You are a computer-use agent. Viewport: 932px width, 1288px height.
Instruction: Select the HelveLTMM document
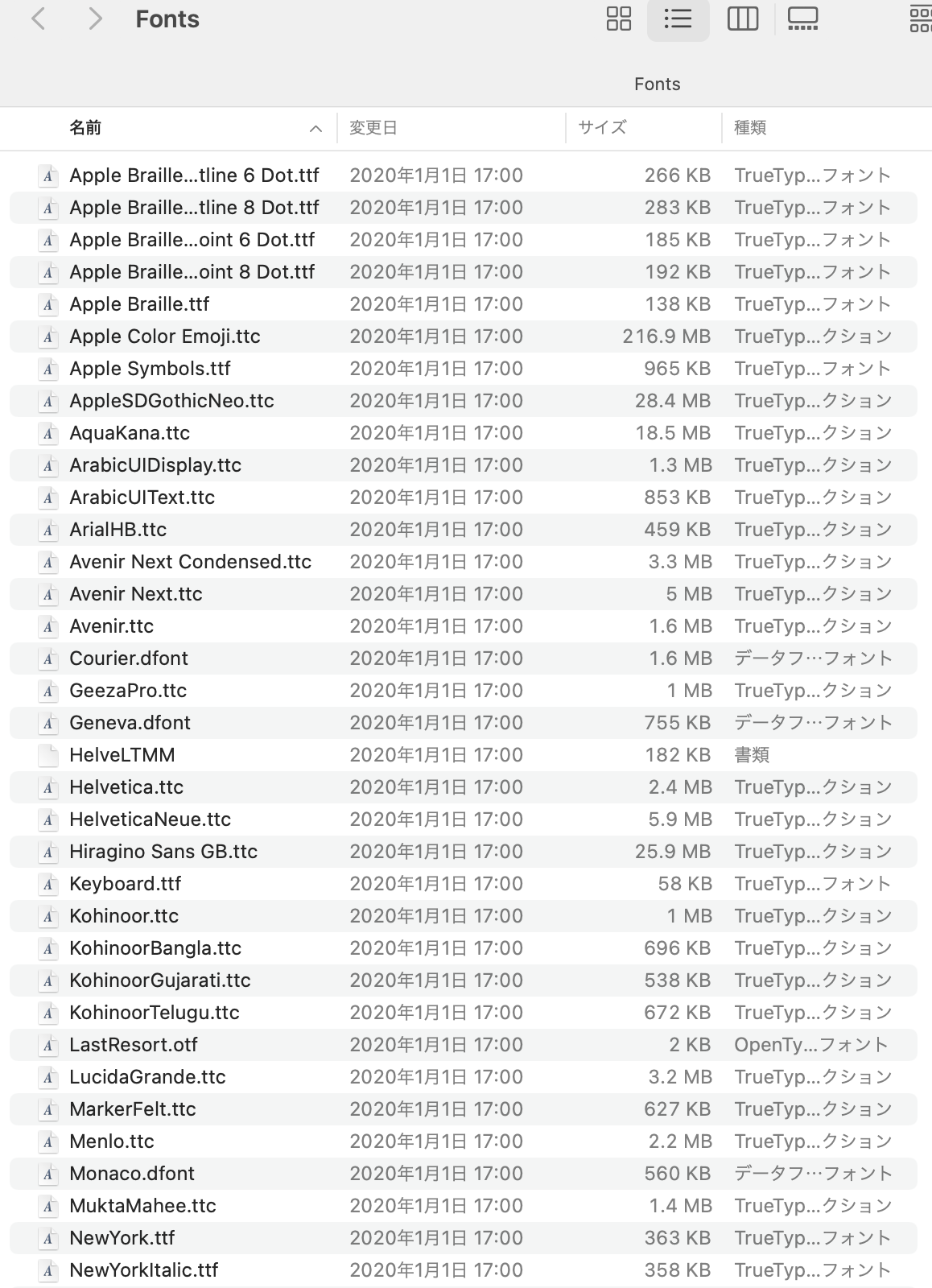[122, 755]
